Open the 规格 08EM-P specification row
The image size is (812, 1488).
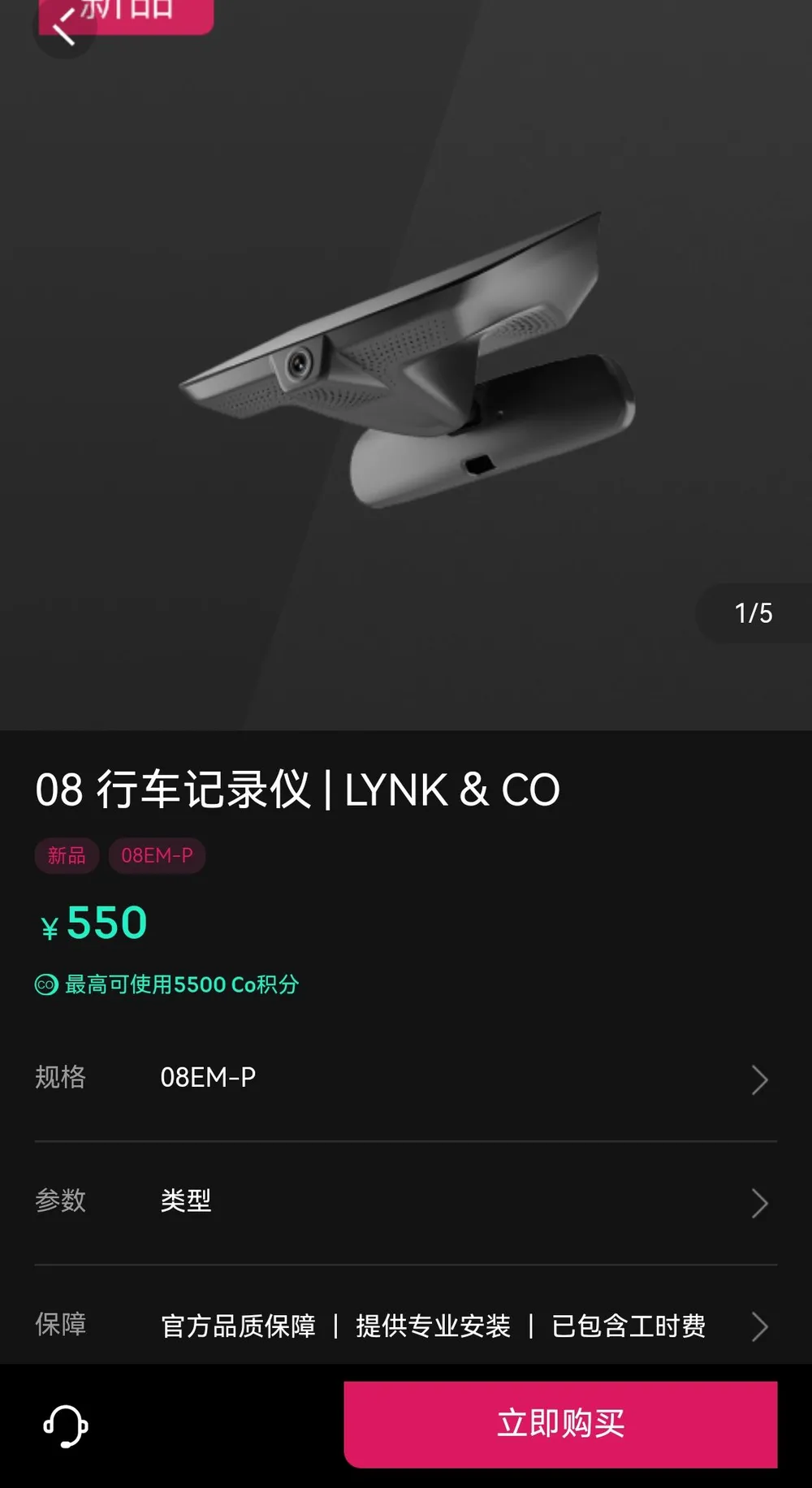[x=406, y=1079]
